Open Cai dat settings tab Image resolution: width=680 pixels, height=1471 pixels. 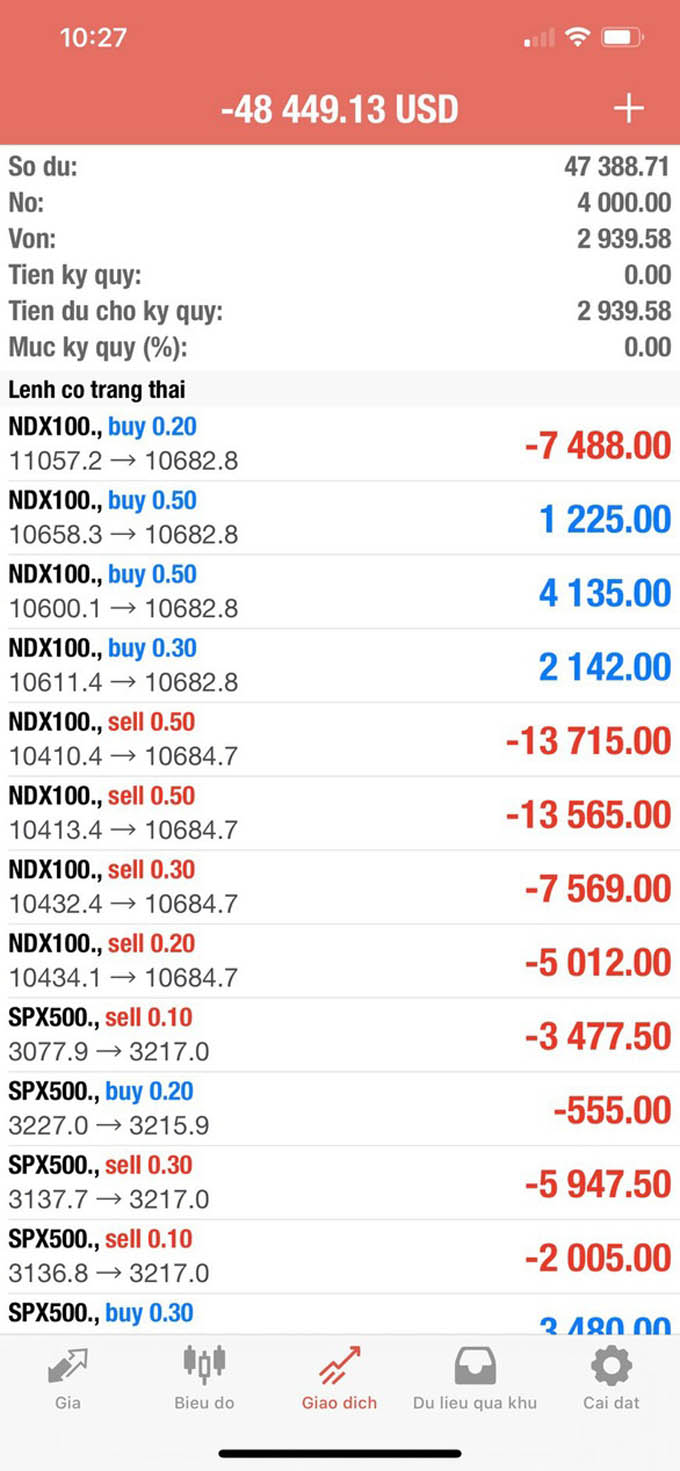(x=611, y=1379)
